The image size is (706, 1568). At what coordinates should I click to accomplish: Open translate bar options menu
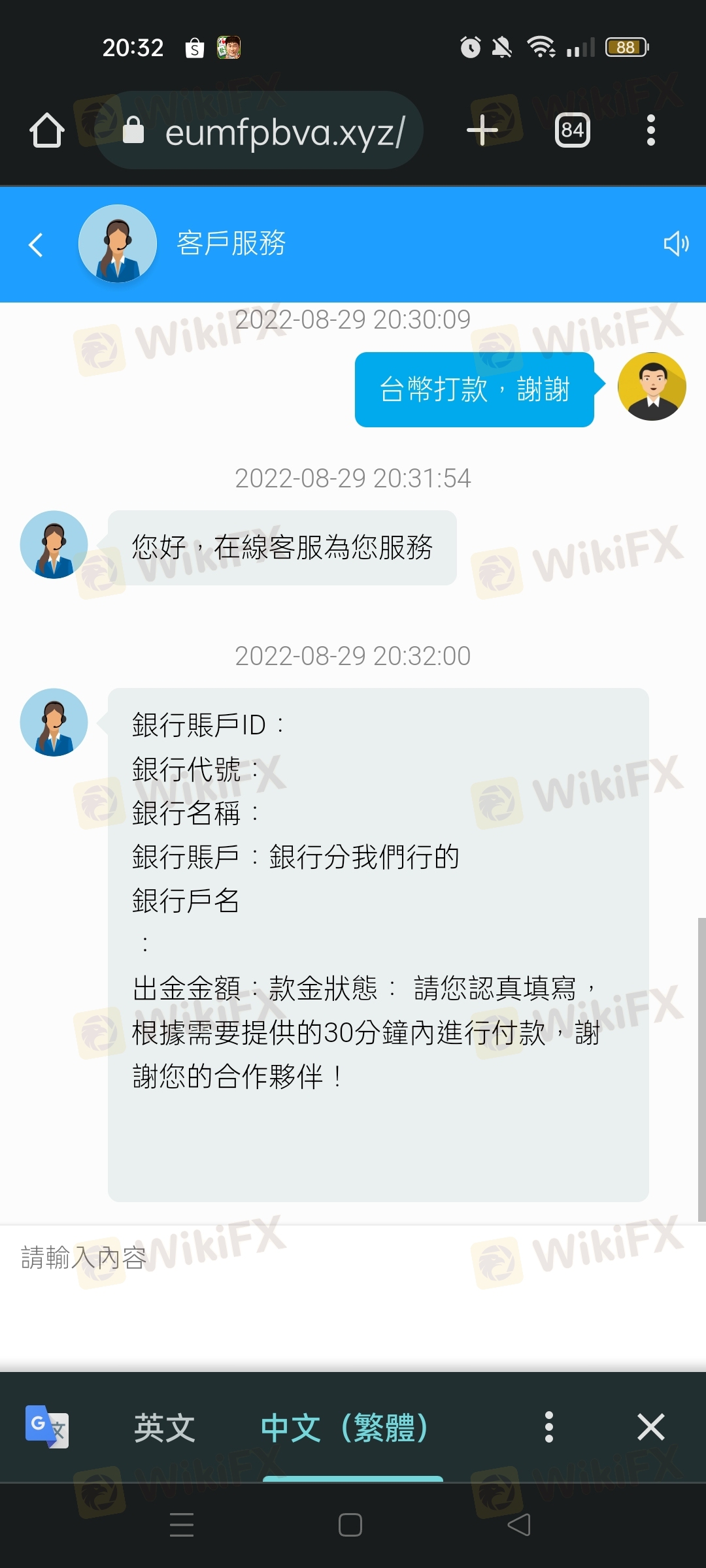[x=549, y=1427]
